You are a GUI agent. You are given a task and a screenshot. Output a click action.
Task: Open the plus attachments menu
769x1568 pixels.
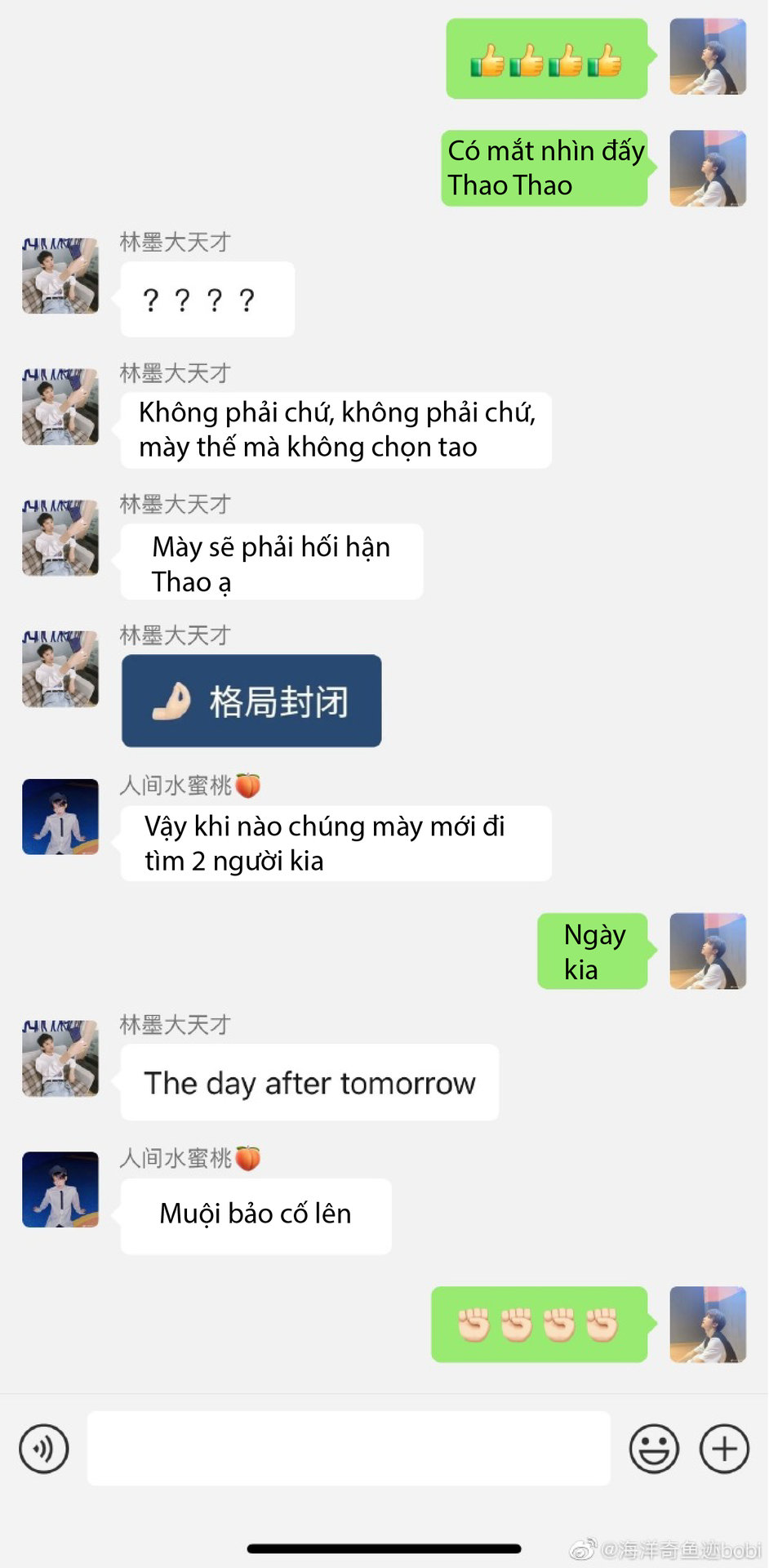pos(724,1449)
